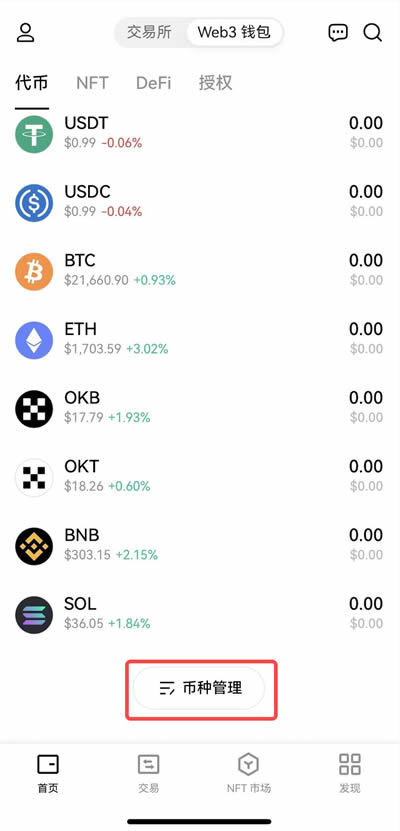Open the USDC token row
Screen dimensions: 400x831
click(200, 202)
